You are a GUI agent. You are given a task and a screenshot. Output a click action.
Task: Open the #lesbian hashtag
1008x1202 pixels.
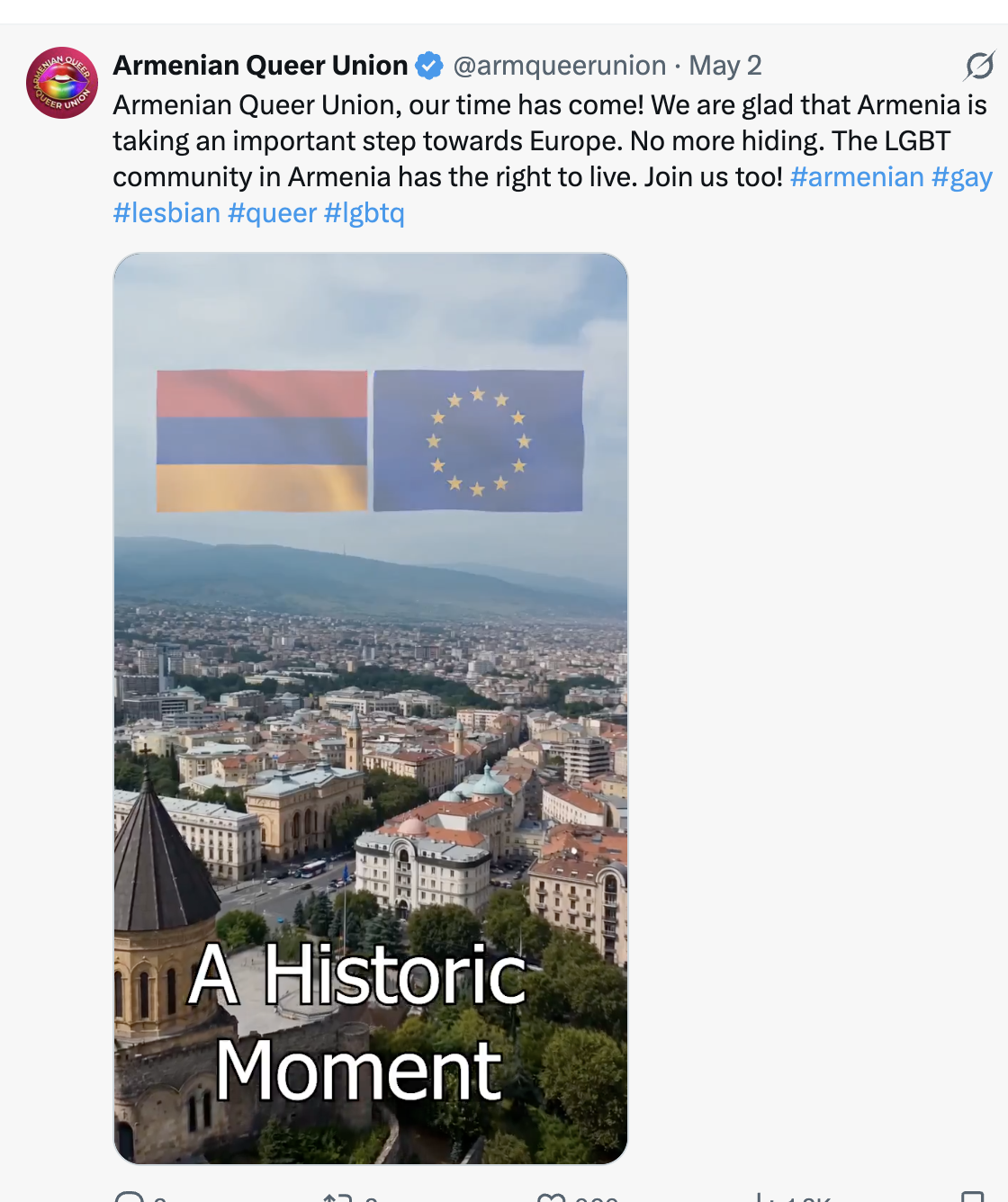point(166,213)
